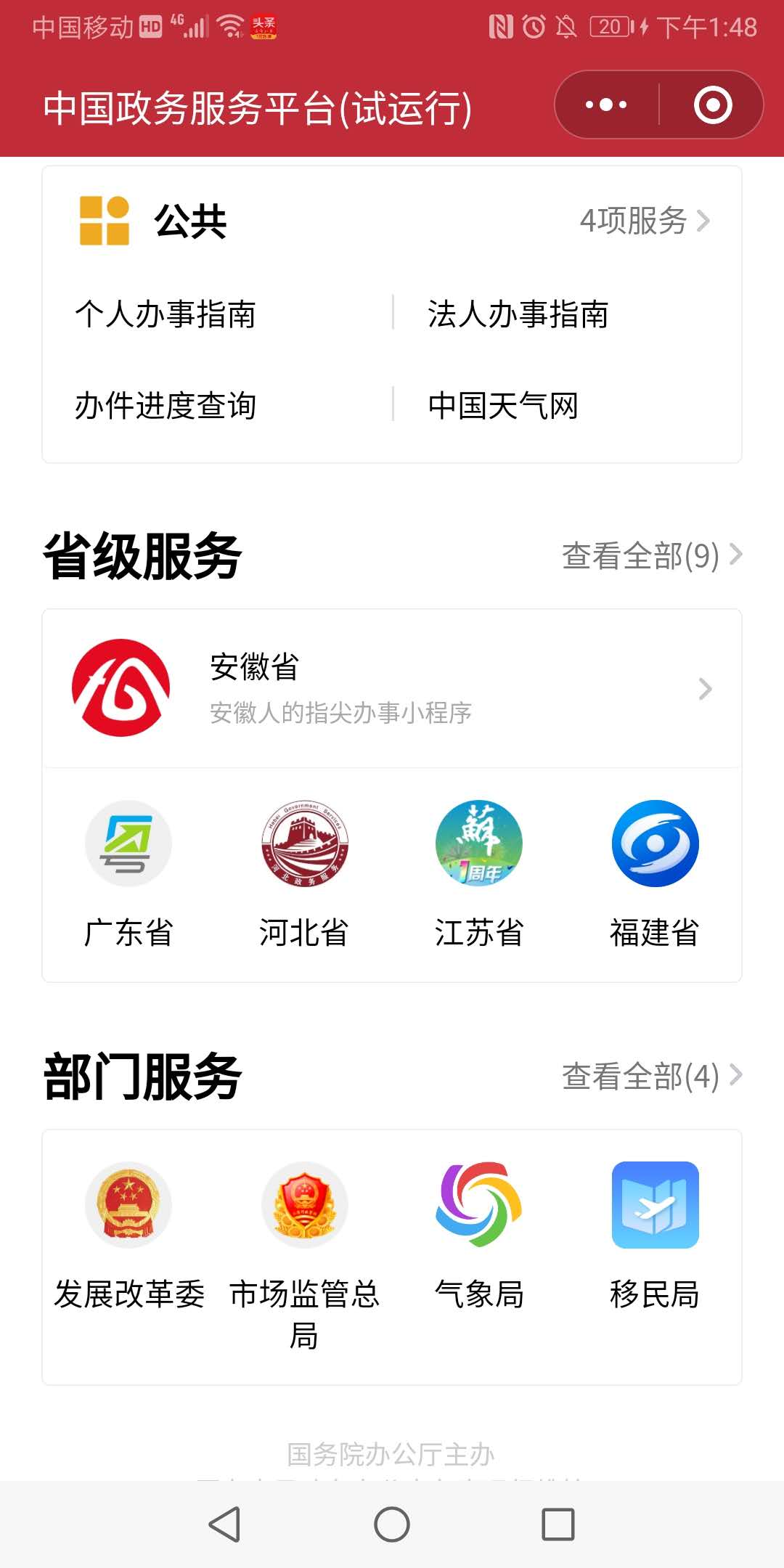Screen dimensions: 784x1568
Task: Open the 广东省 provincial service icon
Action: coord(128,844)
